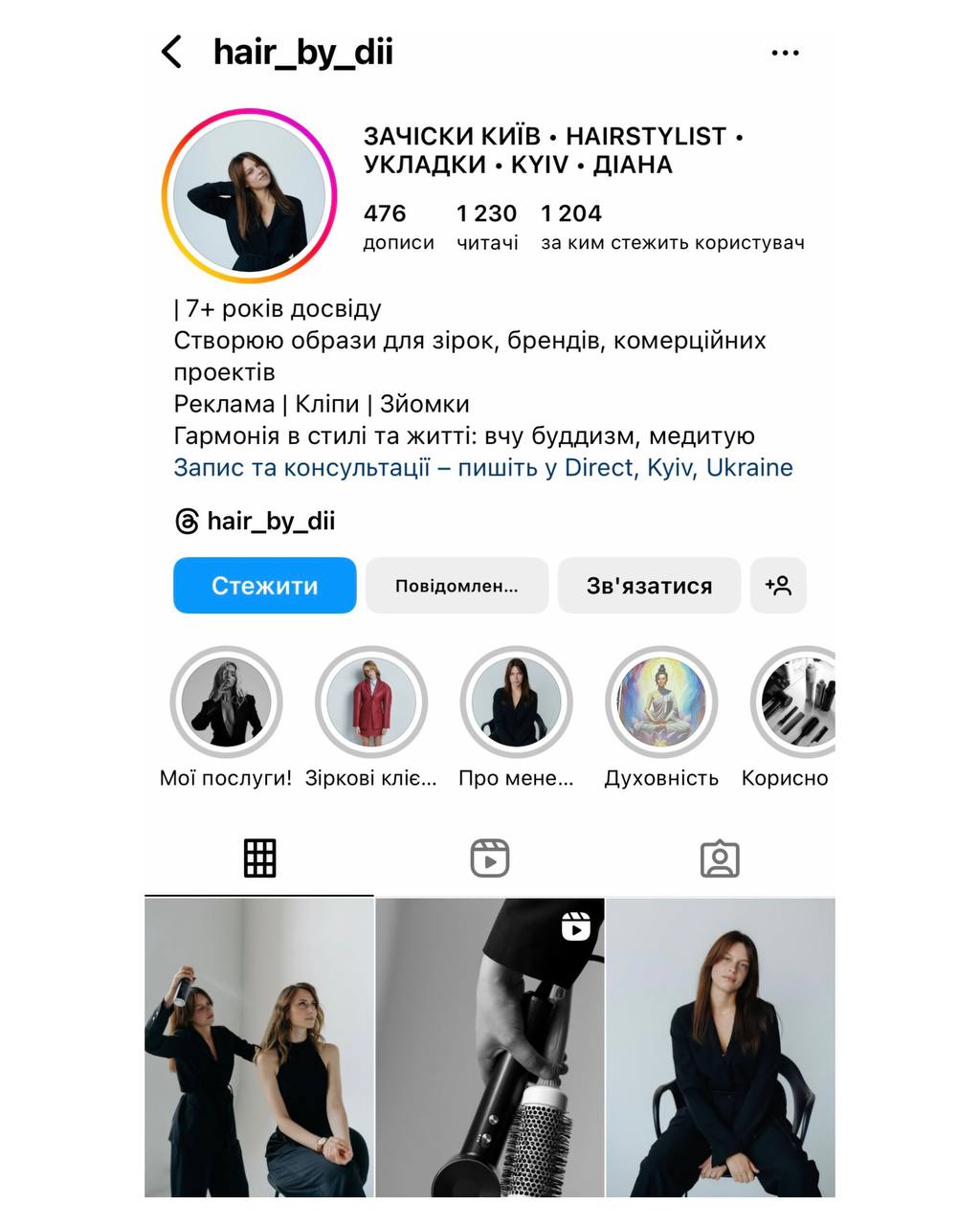Open the Корисно highlight
Screen dimensions: 980x1225
pyautogui.click(x=794, y=702)
